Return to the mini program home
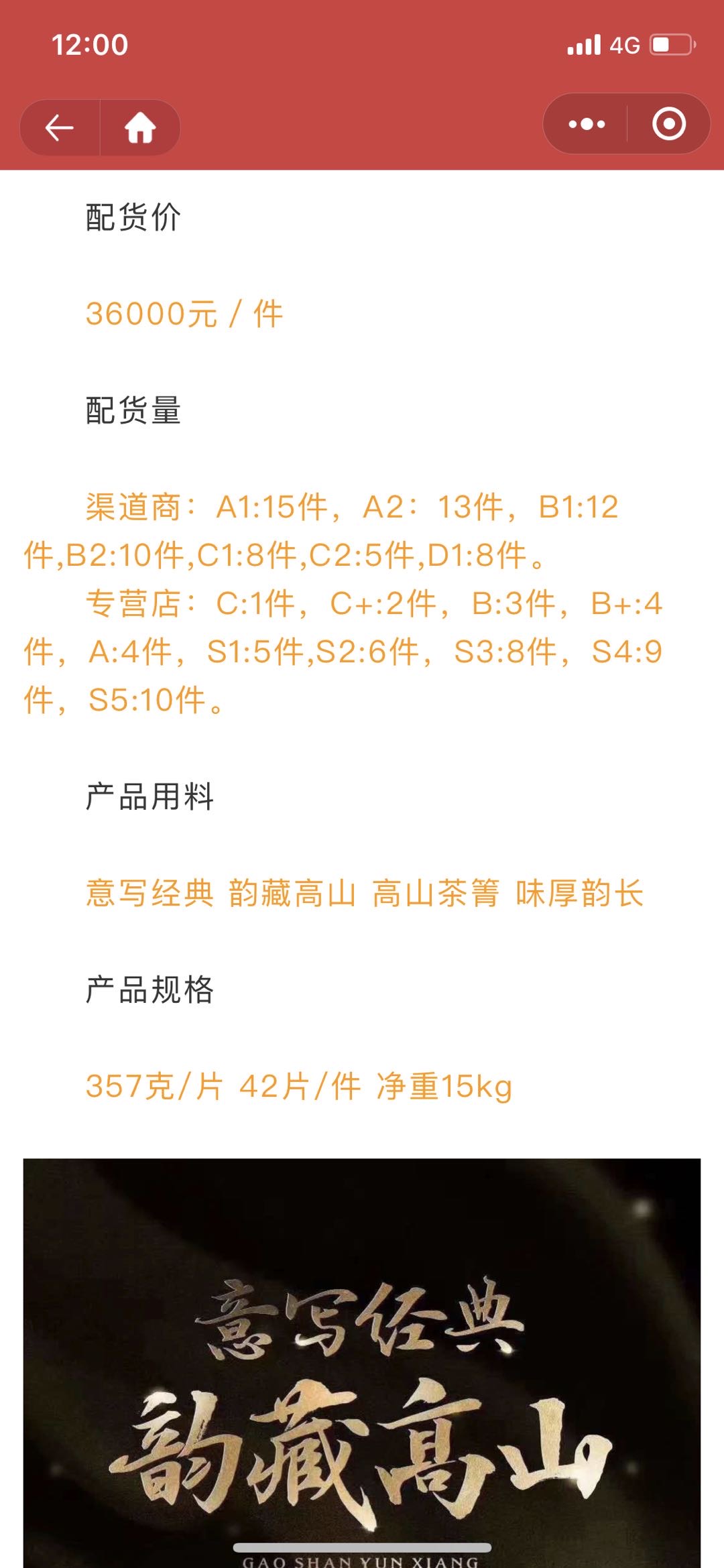The image size is (724, 1568). click(x=140, y=127)
